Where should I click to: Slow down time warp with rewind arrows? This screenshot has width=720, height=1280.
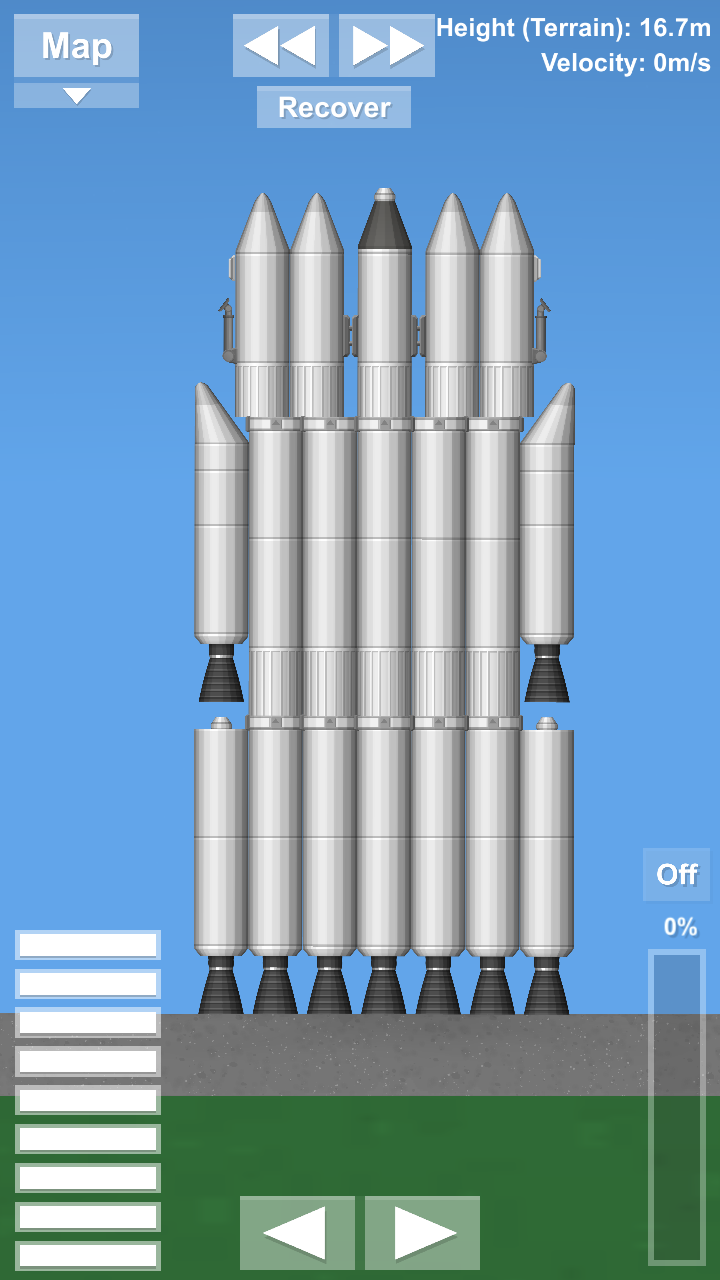pos(281,46)
